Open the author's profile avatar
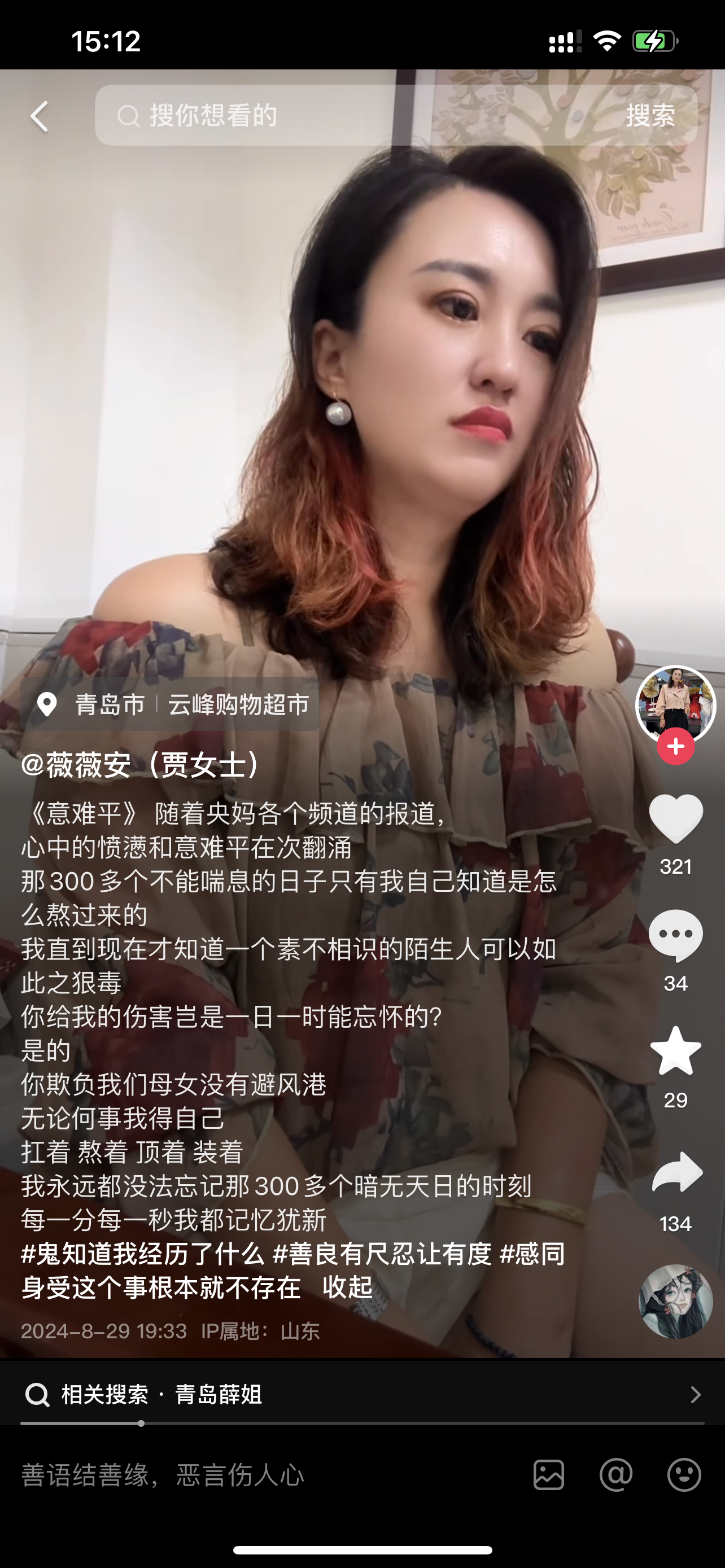Image resolution: width=725 pixels, height=1568 pixels. pyautogui.click(x=675, y=703)
